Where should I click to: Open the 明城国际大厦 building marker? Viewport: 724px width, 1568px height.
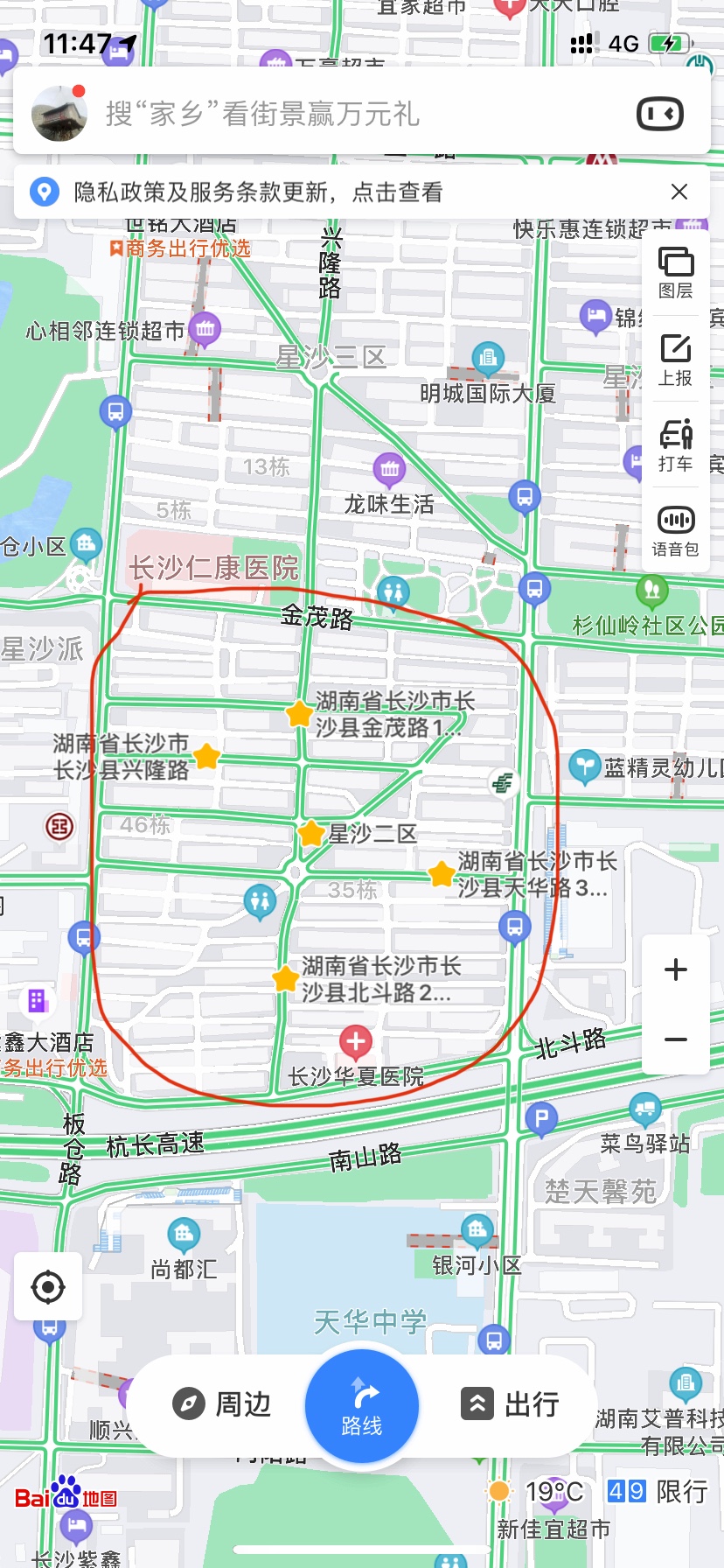[488, 357]
